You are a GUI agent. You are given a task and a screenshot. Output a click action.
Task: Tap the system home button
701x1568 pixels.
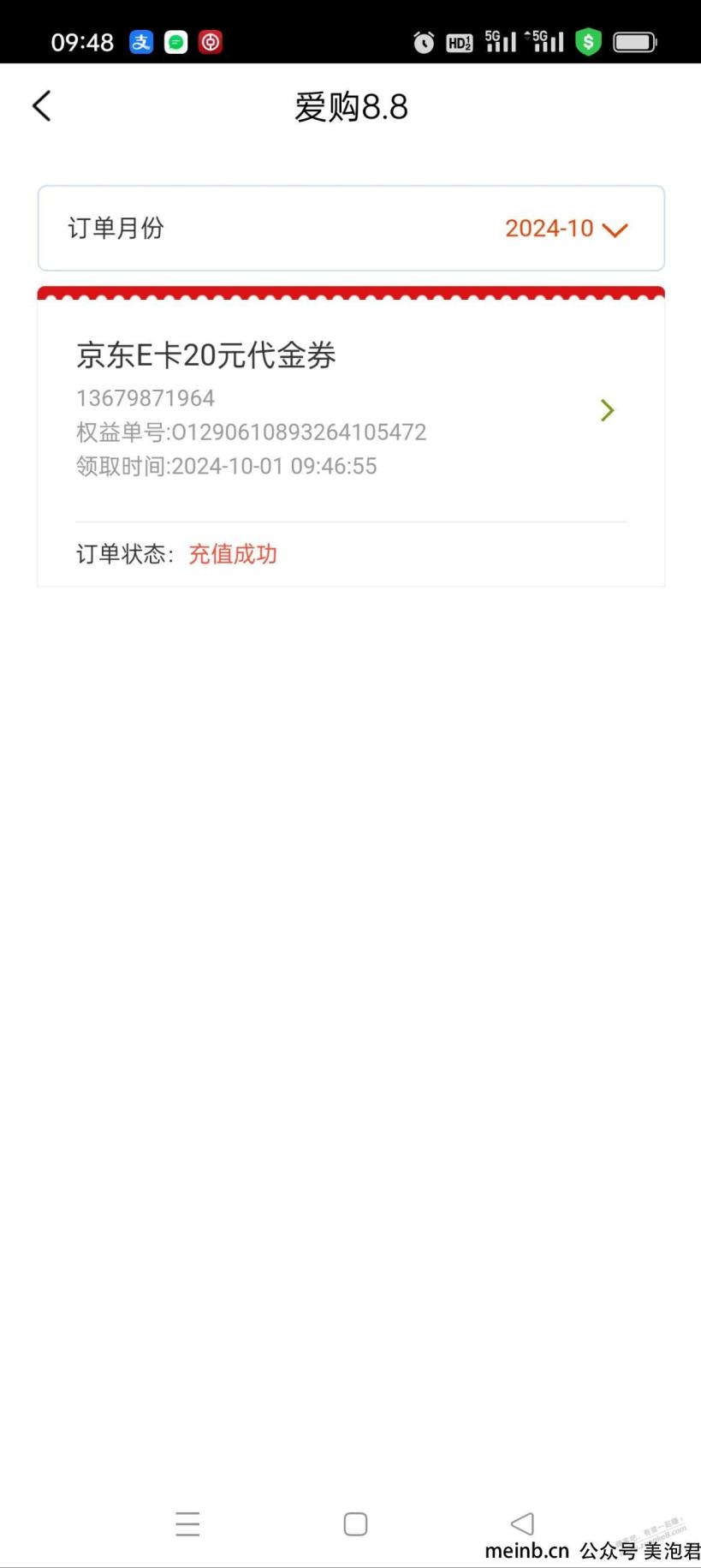point(355,1523)
